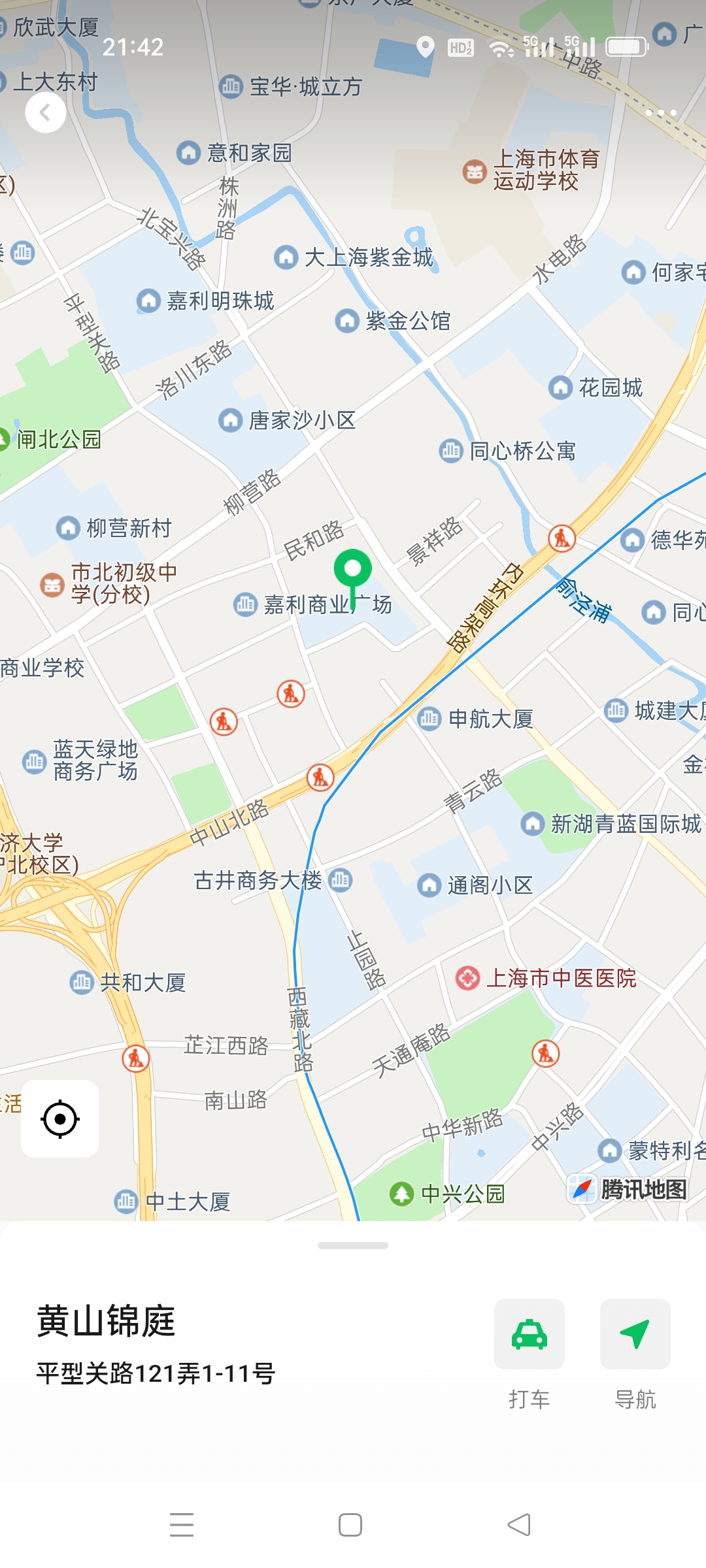This screenshot has width=706, height=1568.
Task: Open the three-dot overflow menu
Action: click(660, 113)
